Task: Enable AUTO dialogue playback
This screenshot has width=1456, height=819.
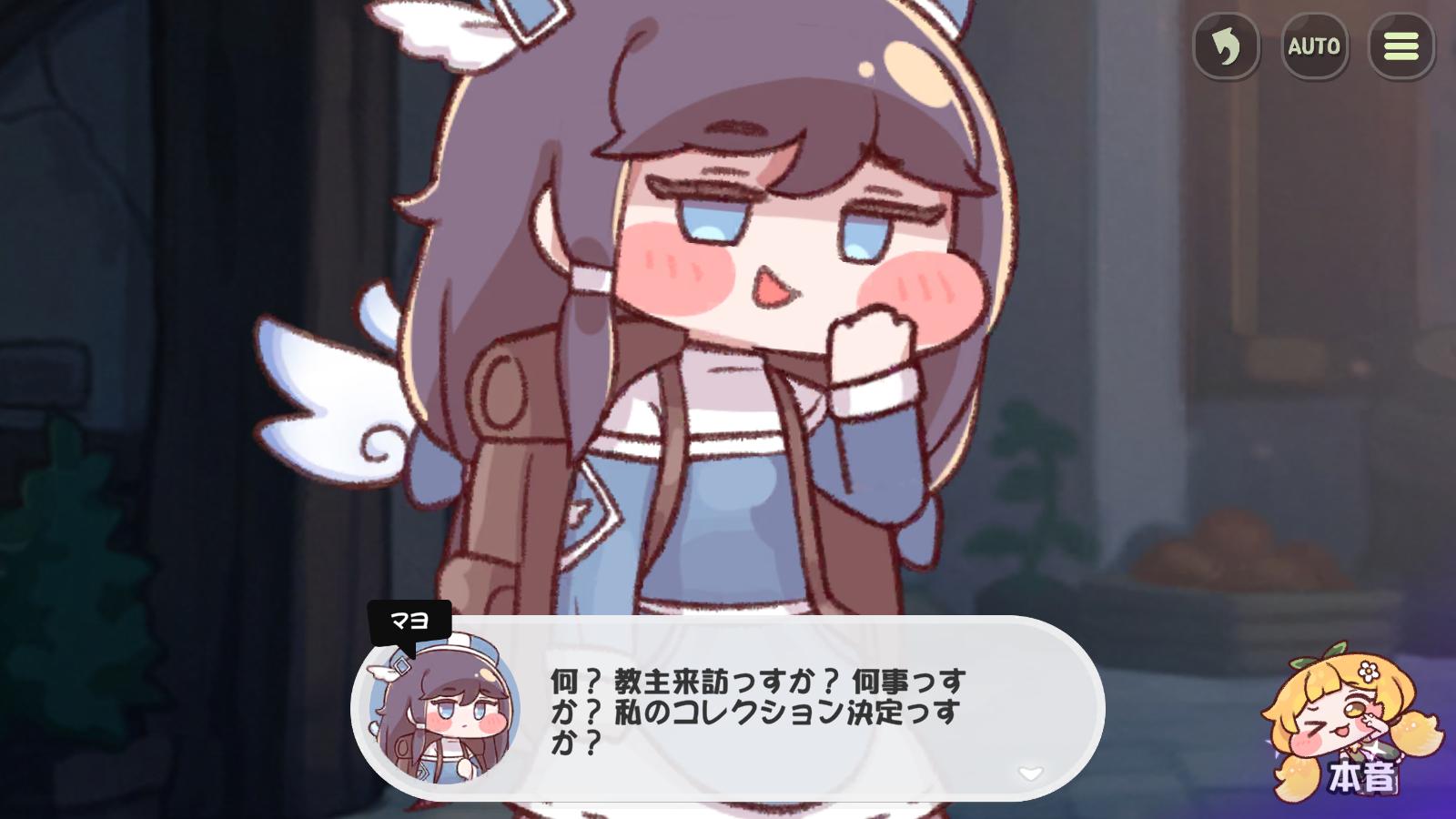Action: click(x=1313, y=45)
